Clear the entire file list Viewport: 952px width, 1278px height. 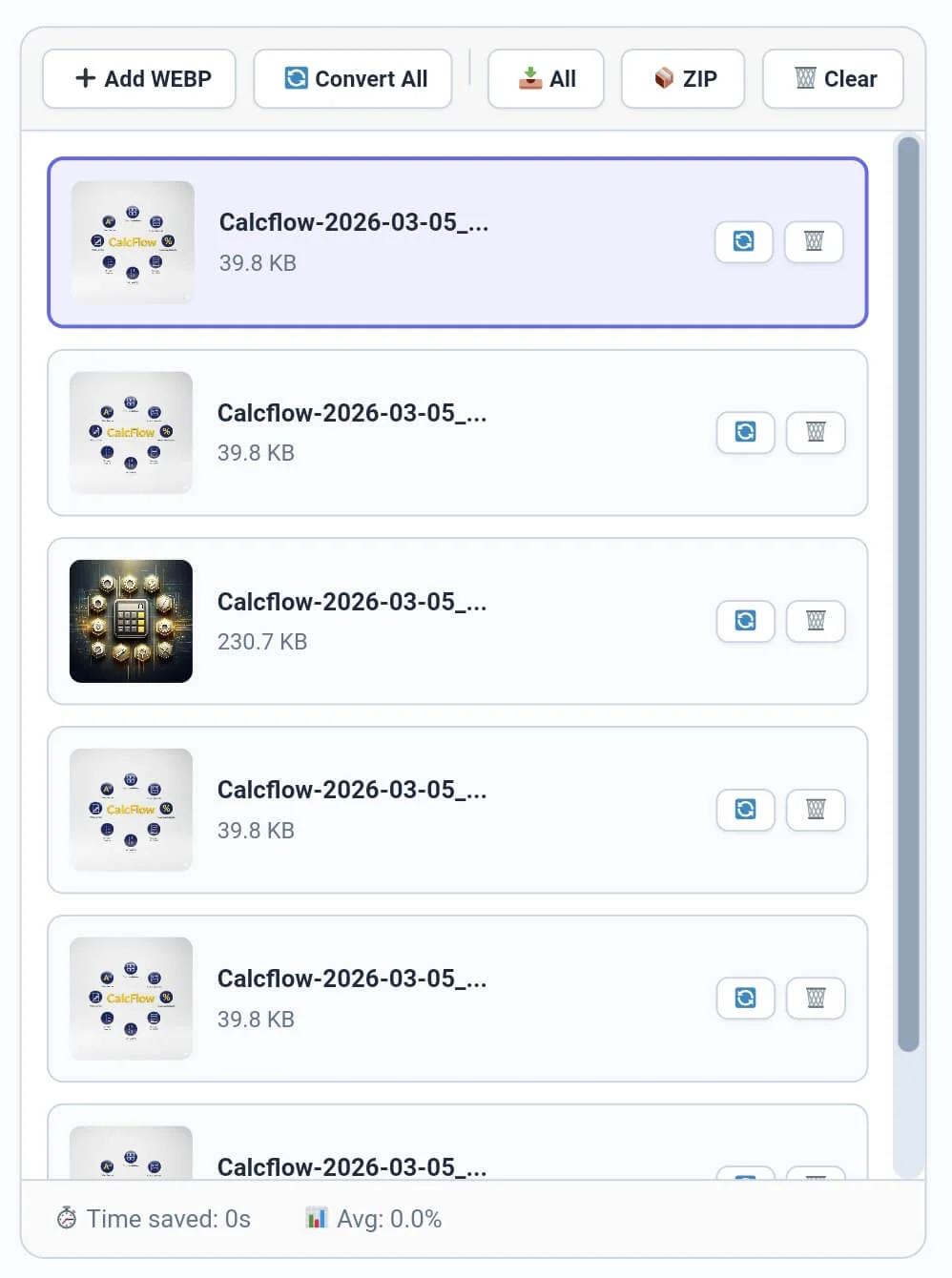[x=833, y=79]
